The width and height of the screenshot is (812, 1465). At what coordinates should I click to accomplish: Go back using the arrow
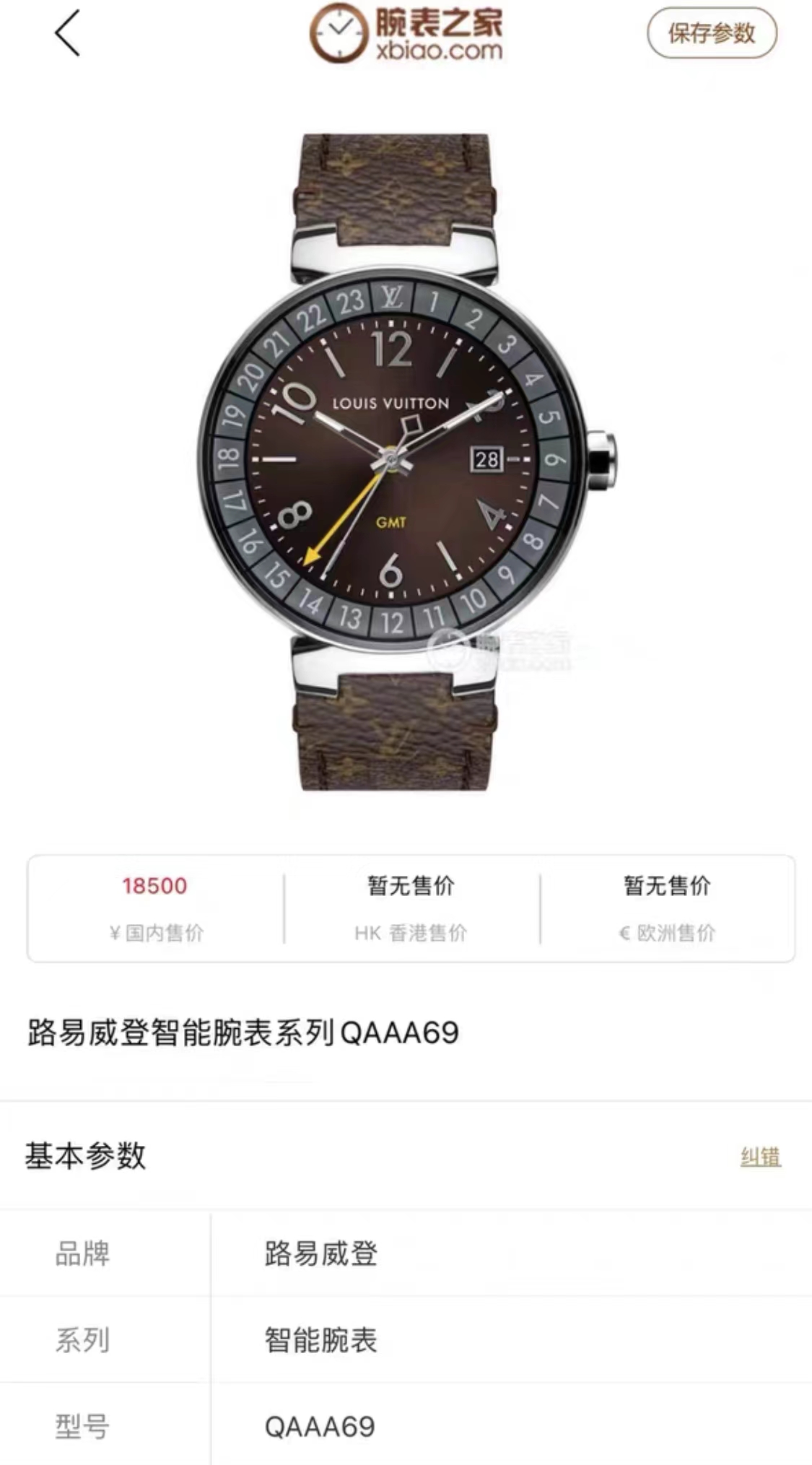tap(67, 33)
